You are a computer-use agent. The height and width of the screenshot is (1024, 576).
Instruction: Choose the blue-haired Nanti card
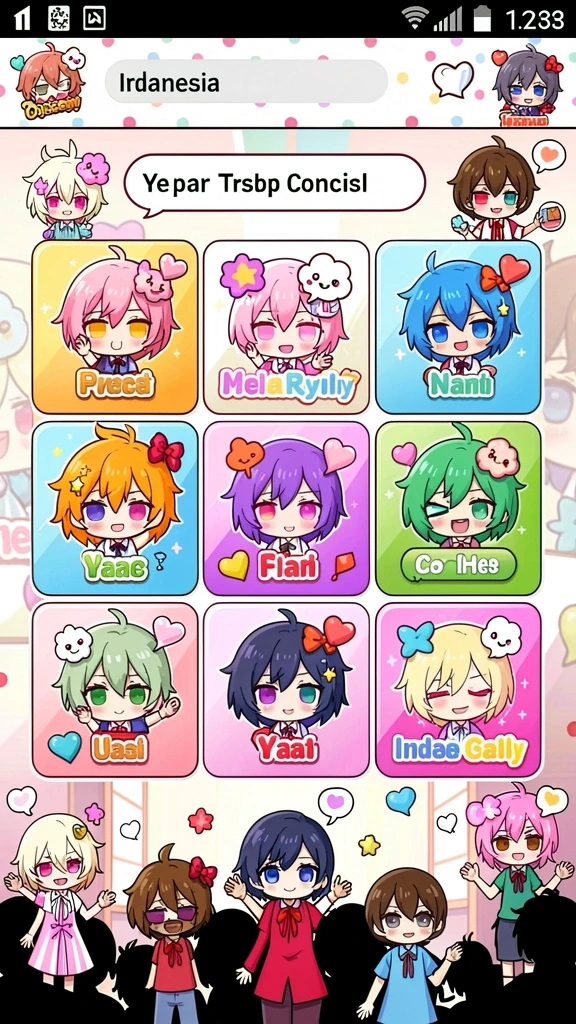pyautogui.click(x=458, y=327)
